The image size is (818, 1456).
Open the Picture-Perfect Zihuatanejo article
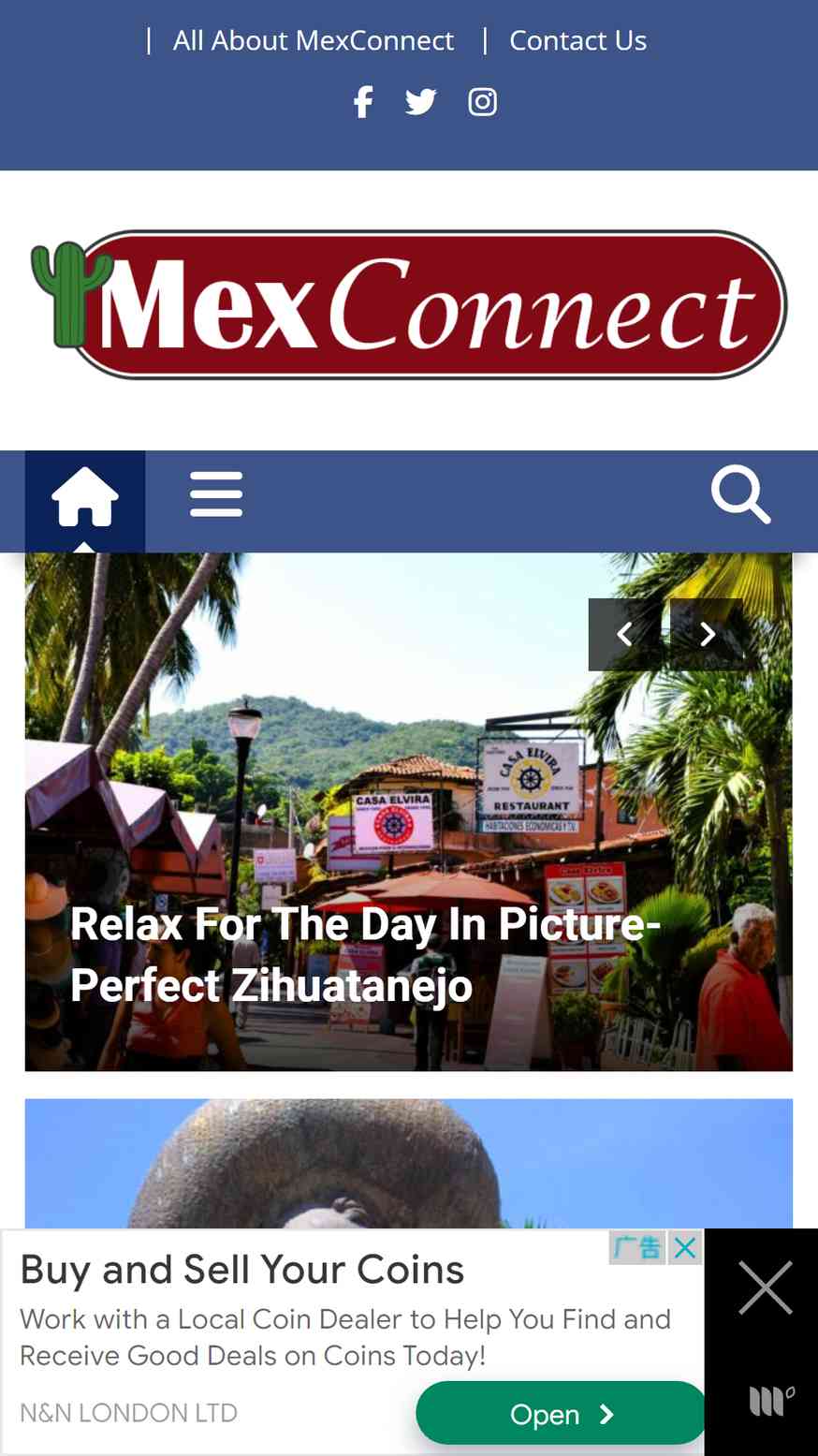point(365,954)
